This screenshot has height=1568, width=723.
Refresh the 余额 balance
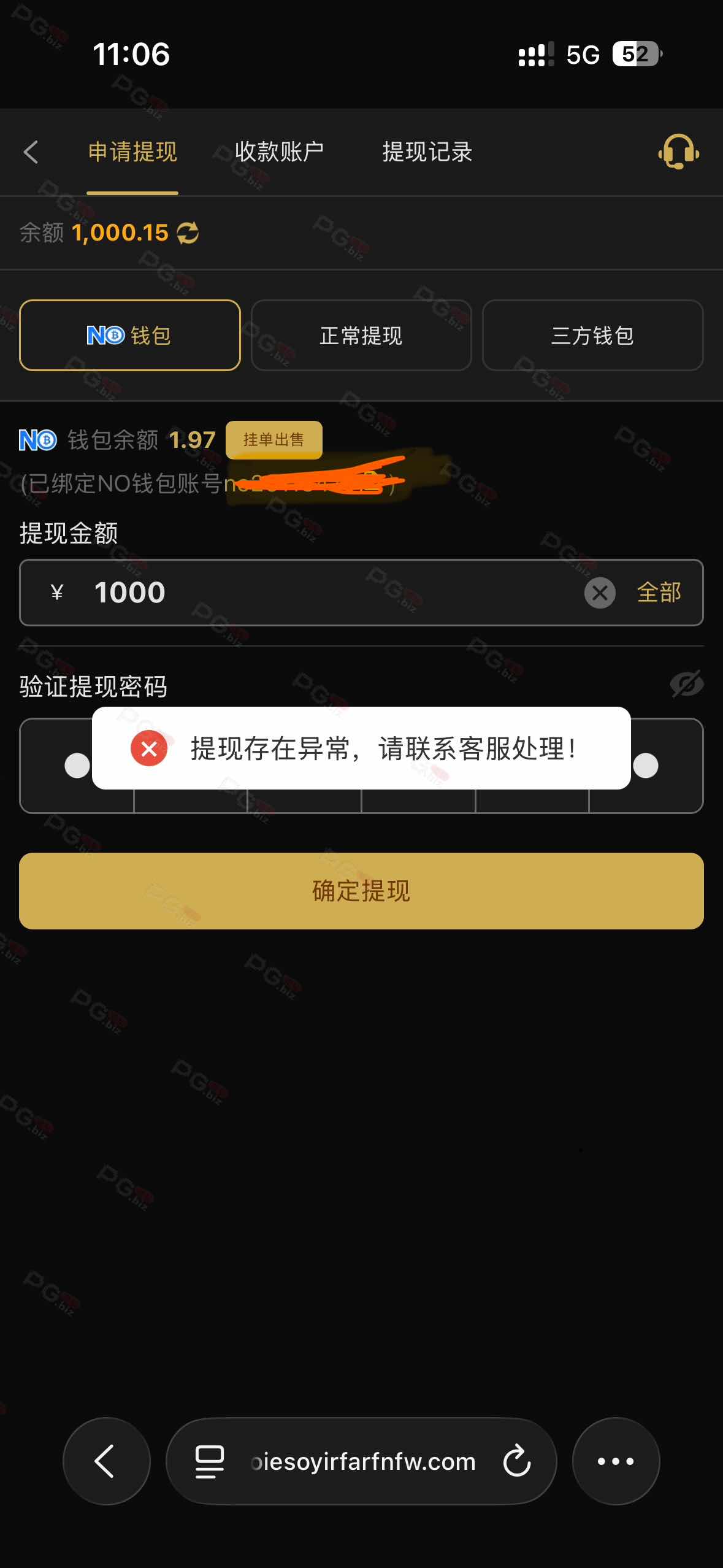[188, 233]
